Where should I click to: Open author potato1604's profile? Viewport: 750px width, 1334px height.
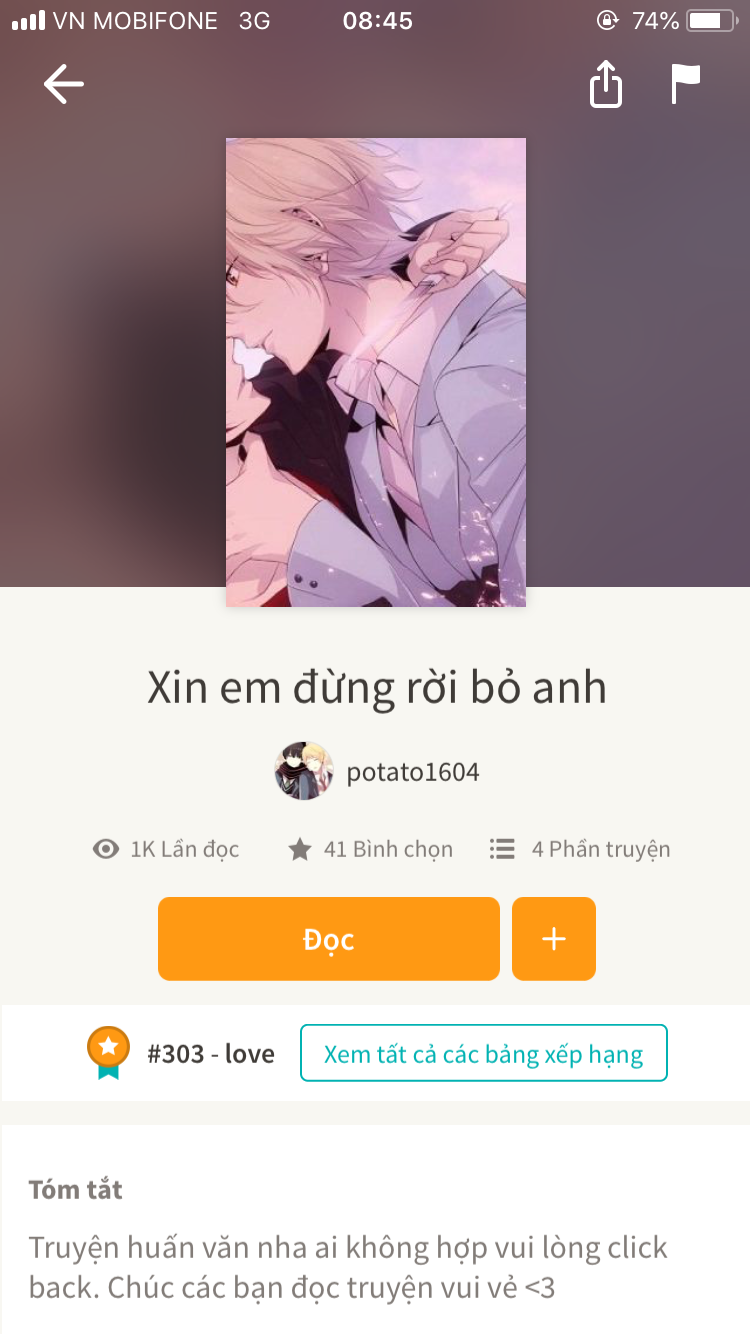[x=378, y=772]
